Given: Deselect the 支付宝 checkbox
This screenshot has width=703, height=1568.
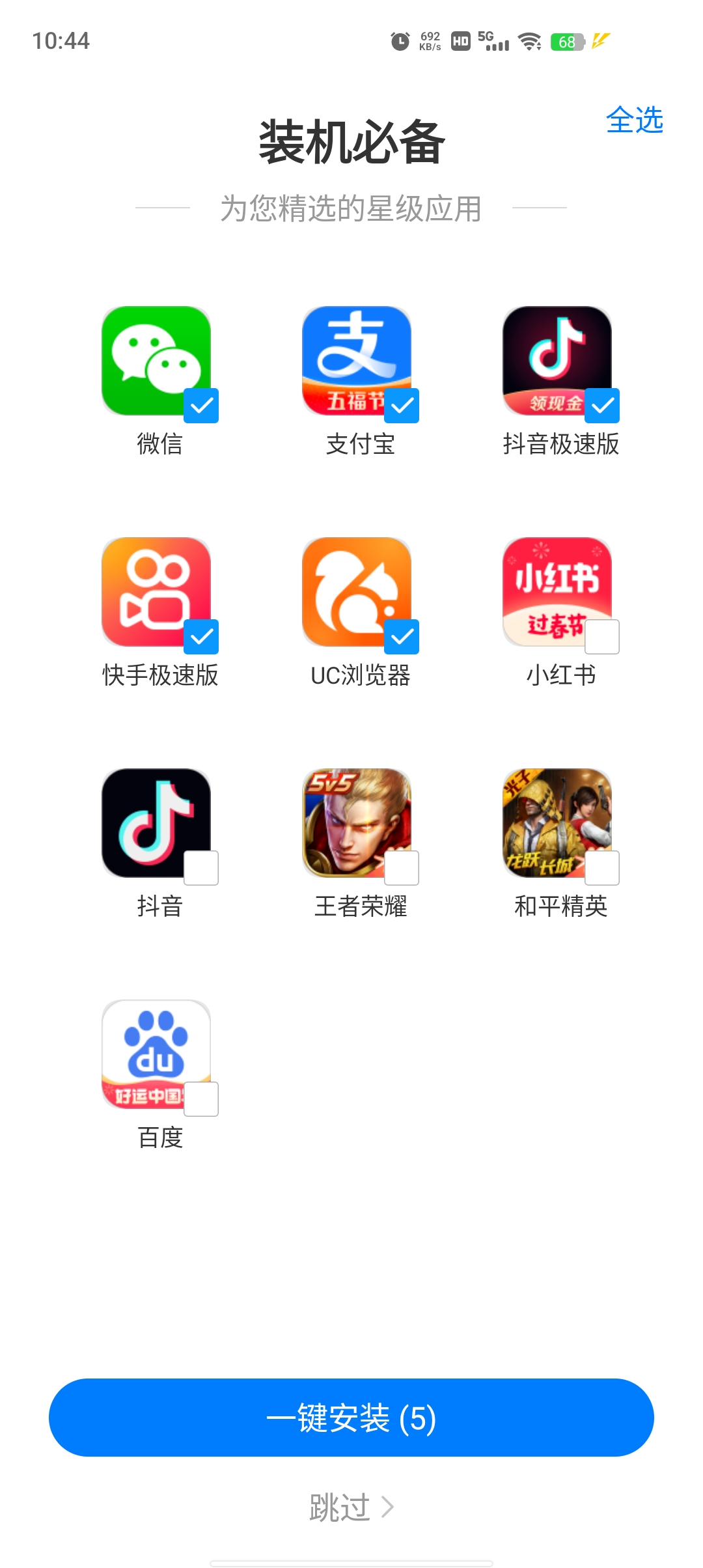Looking at the screenshot, I should click(x=401, y=406).
